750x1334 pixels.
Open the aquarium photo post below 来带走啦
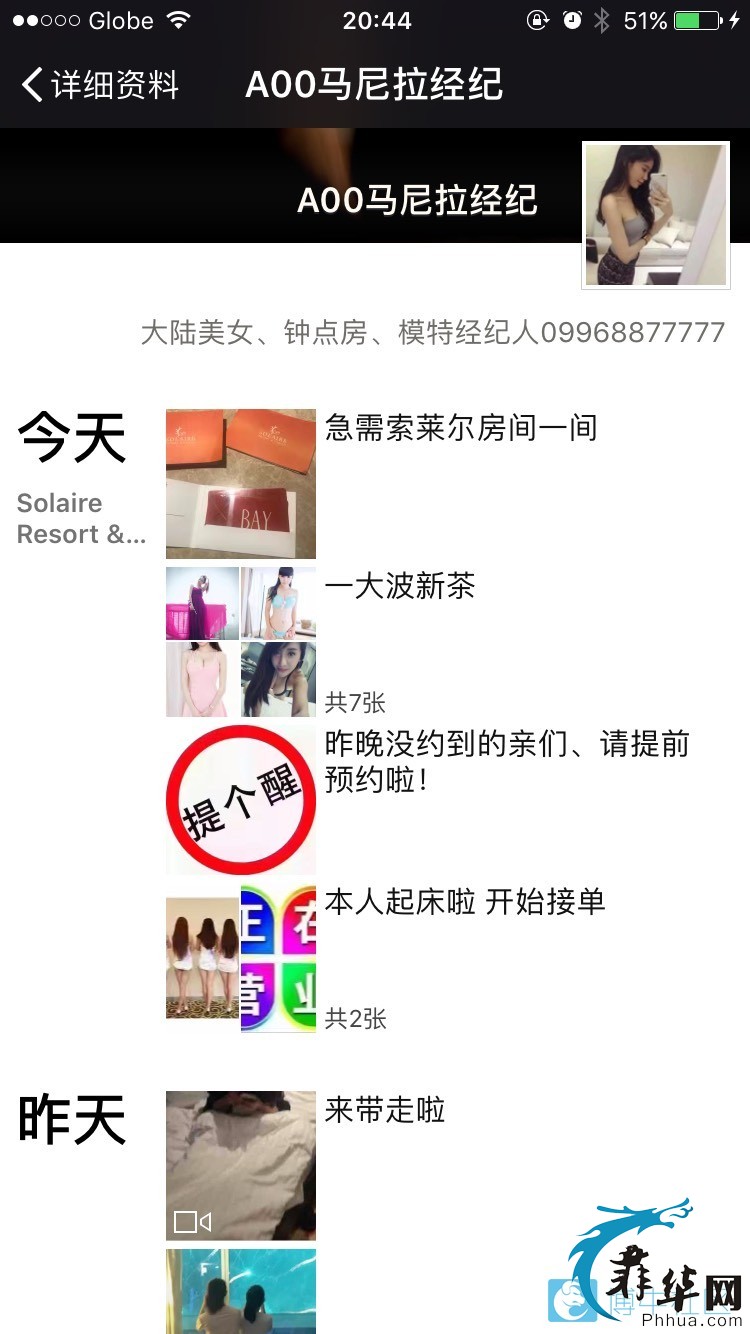coord(240,1290)
